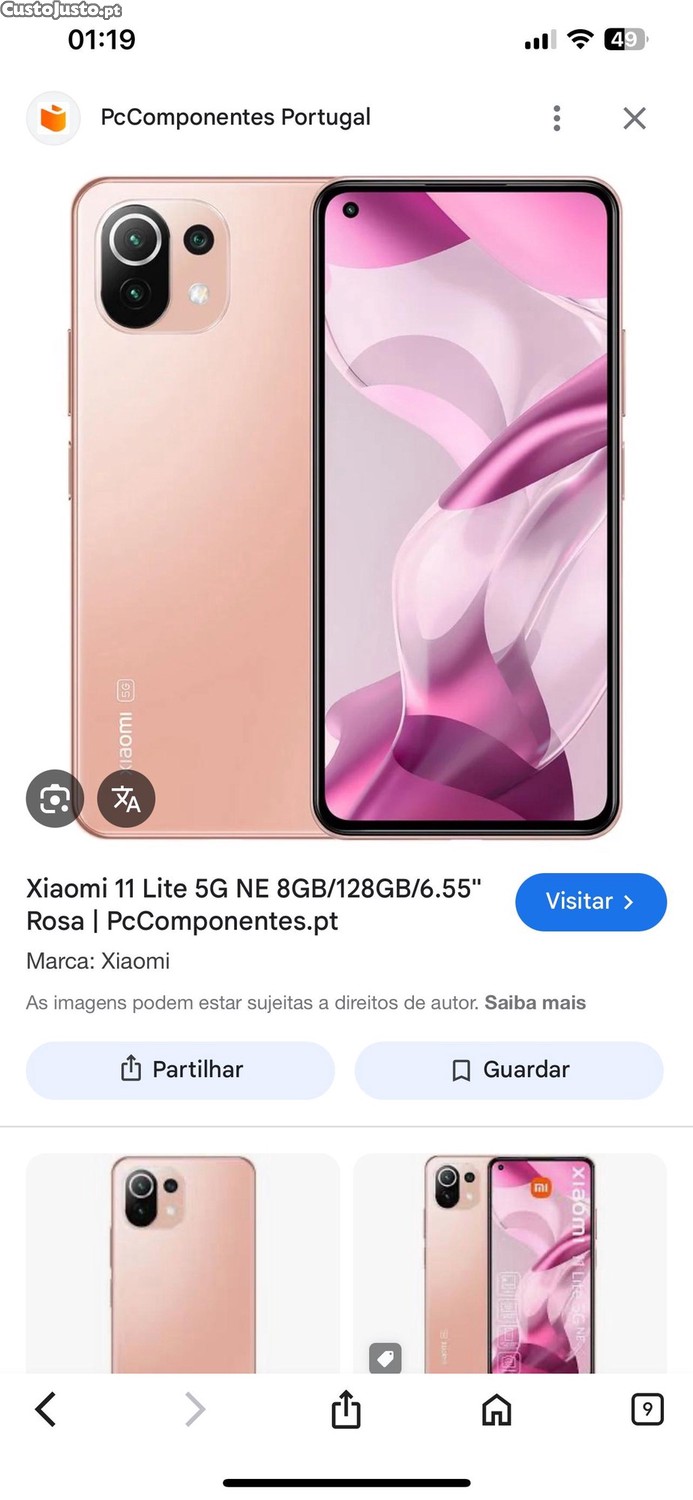This screenshot has width=693, height=1500.
Task: Open the browser share sheet
Action: coord(346,1410)
